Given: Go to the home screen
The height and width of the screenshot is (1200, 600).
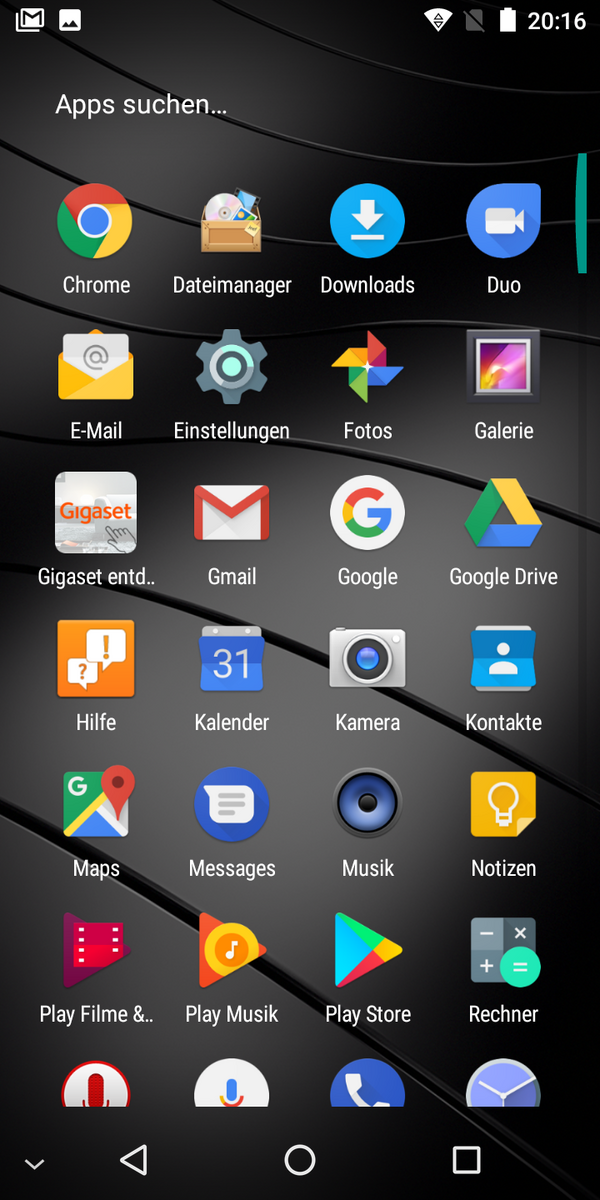Looking at the screenshot, I should click(x=300, y=1160).
